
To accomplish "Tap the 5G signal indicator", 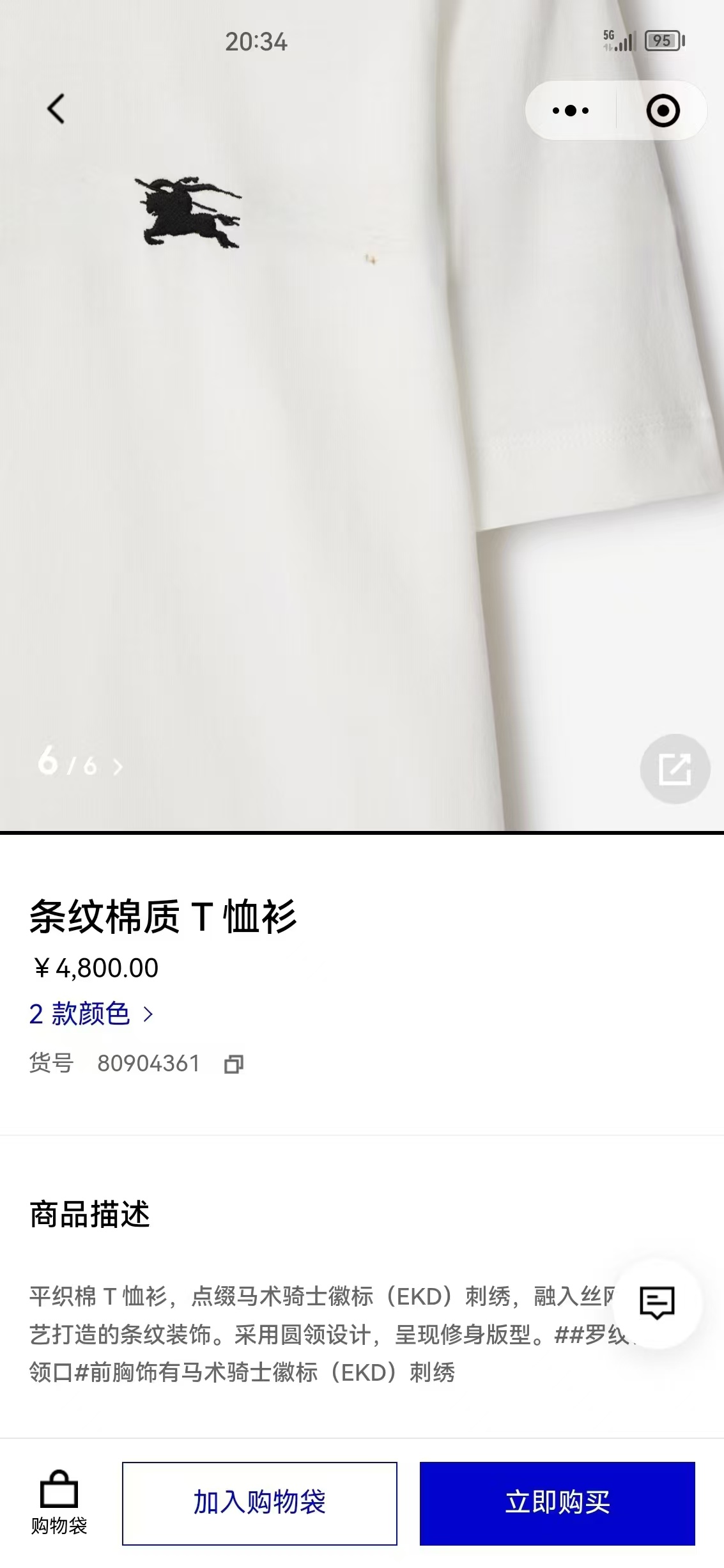I will point(619,41).
